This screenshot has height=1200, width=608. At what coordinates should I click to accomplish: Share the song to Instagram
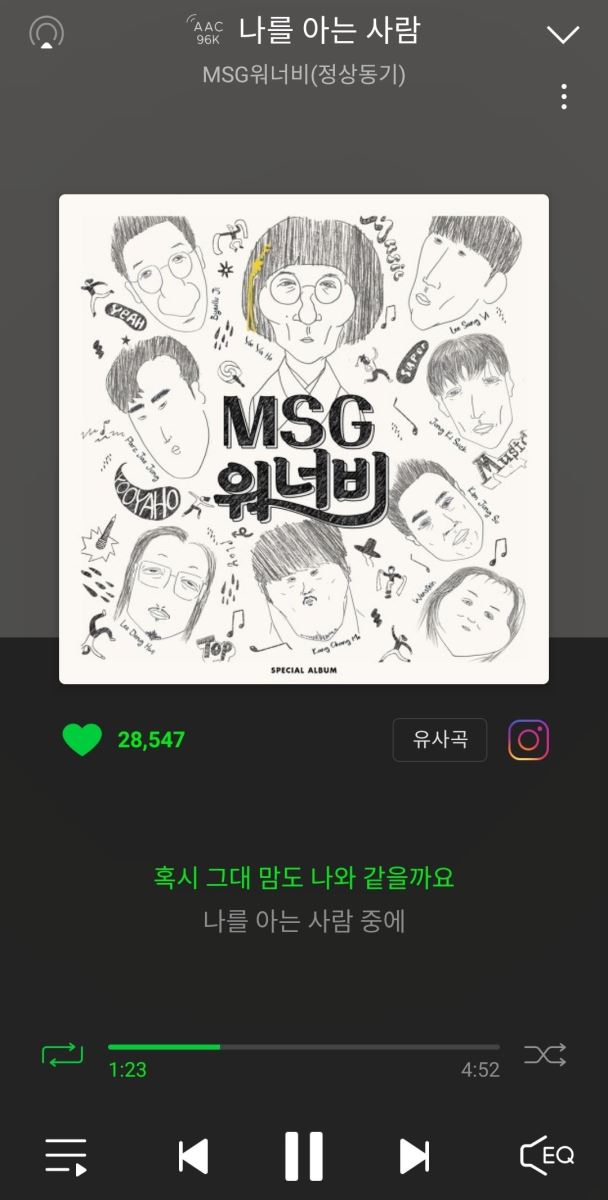coord(528,740)
